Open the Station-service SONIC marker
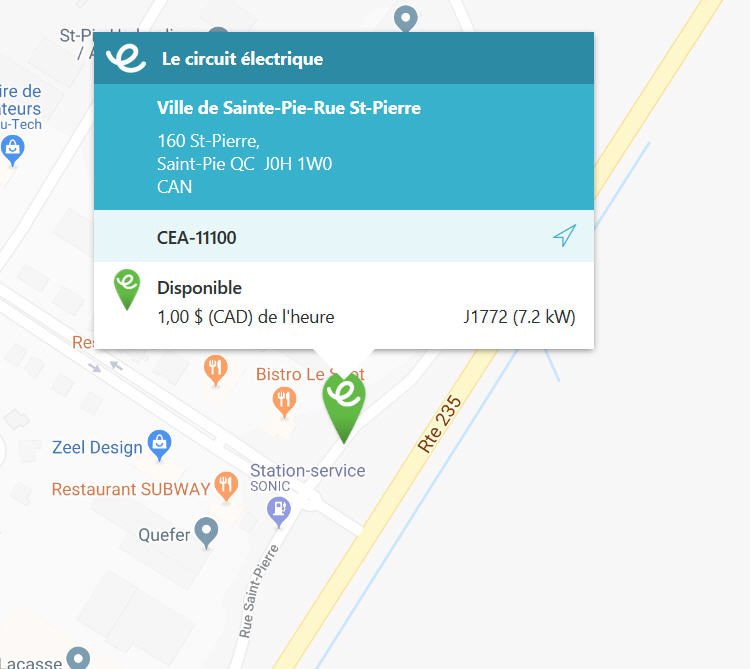 [x=281, y=509]
